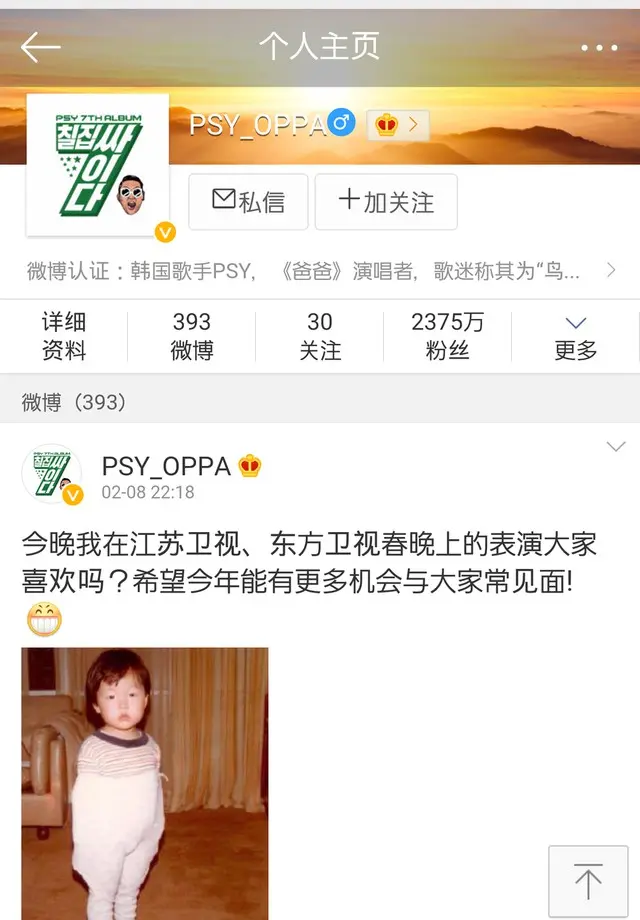View the 393 微博 posts
640x920 pixels.
pyautogui.click(x=191, y=336)
